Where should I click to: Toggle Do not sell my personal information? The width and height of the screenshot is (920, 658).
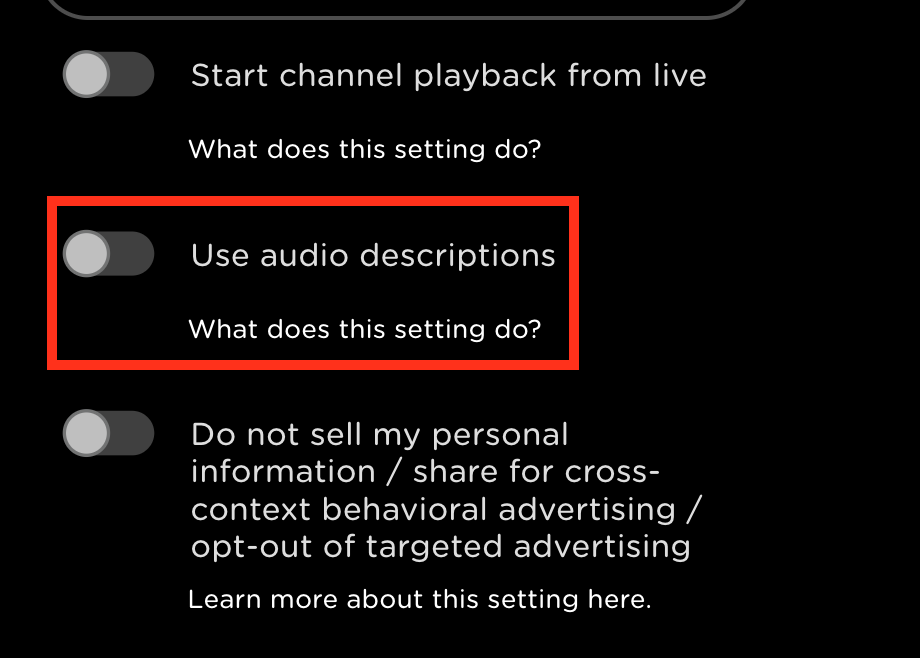(x=108, y=434)
